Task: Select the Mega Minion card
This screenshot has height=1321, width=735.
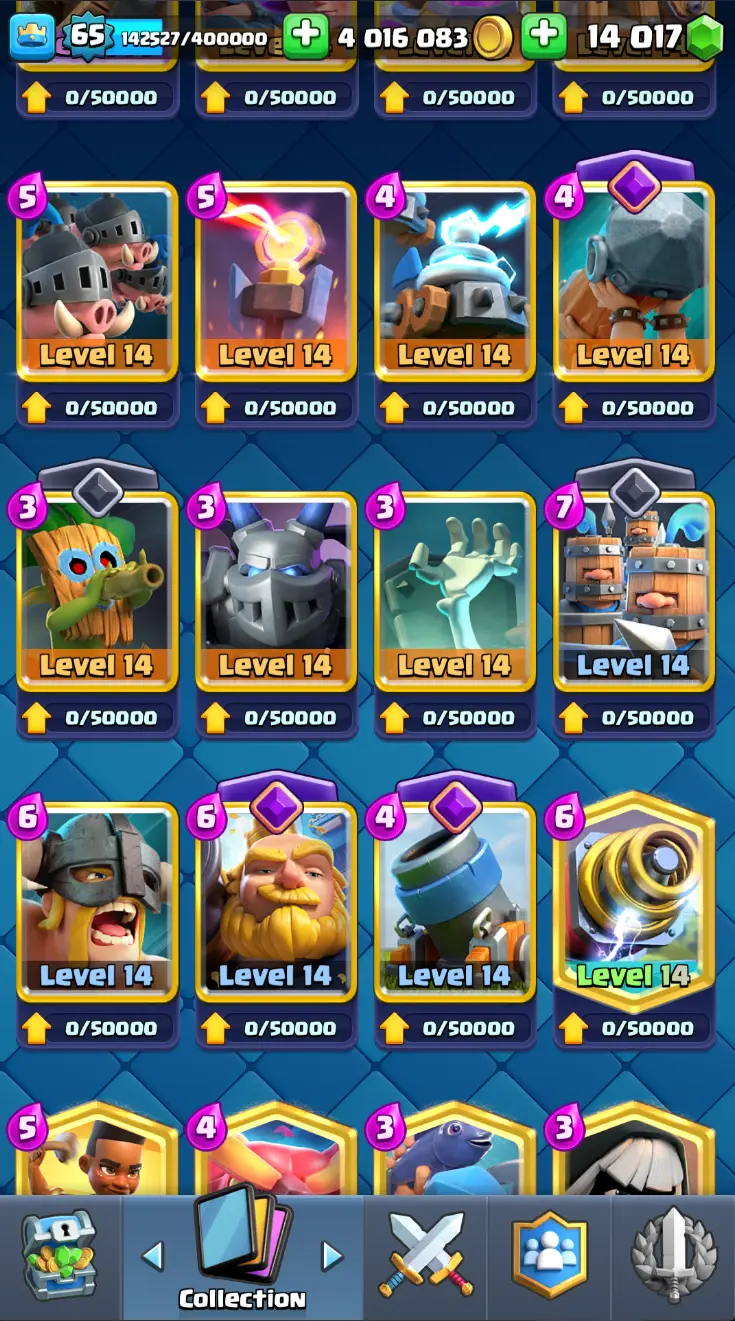Action: (276, 595)
